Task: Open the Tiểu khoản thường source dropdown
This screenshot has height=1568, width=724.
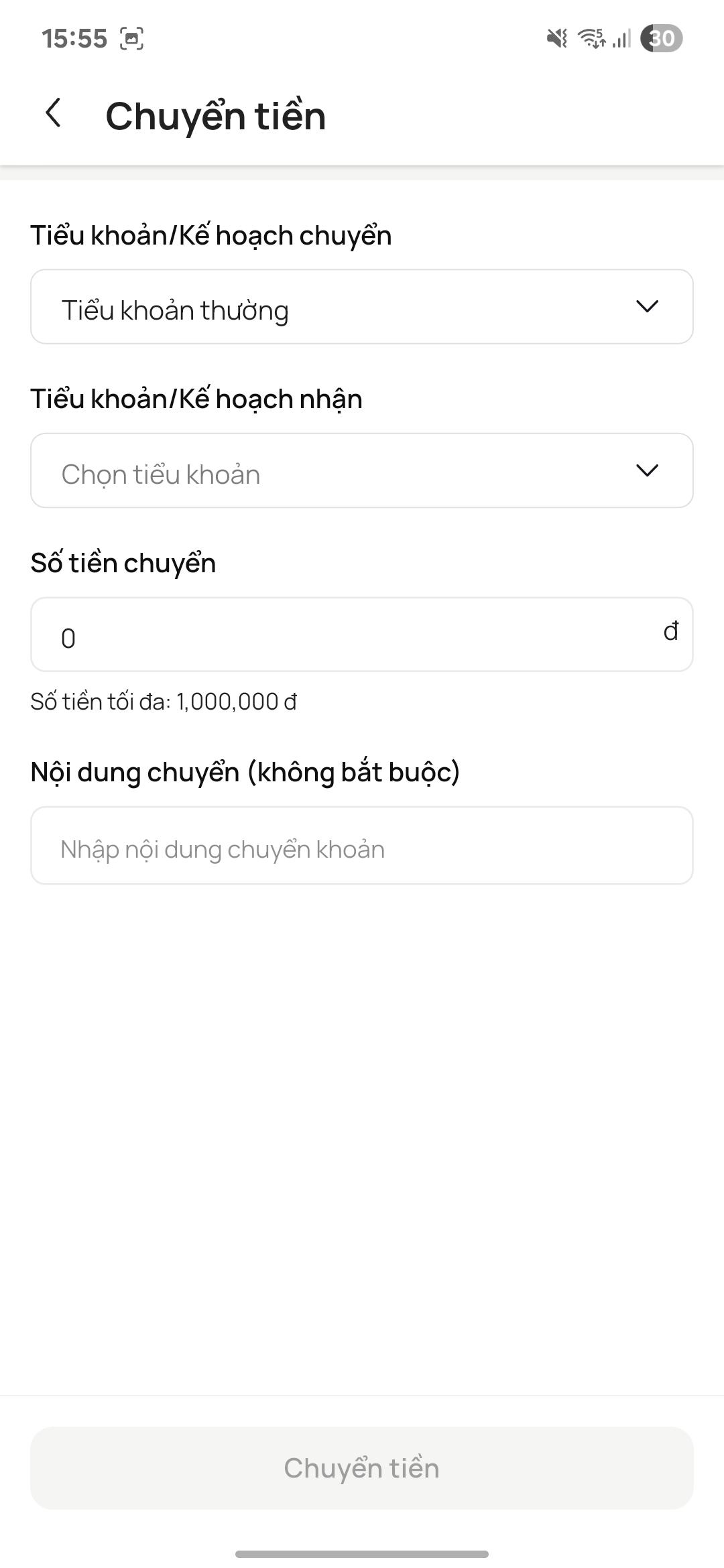Action: point(362,306)
